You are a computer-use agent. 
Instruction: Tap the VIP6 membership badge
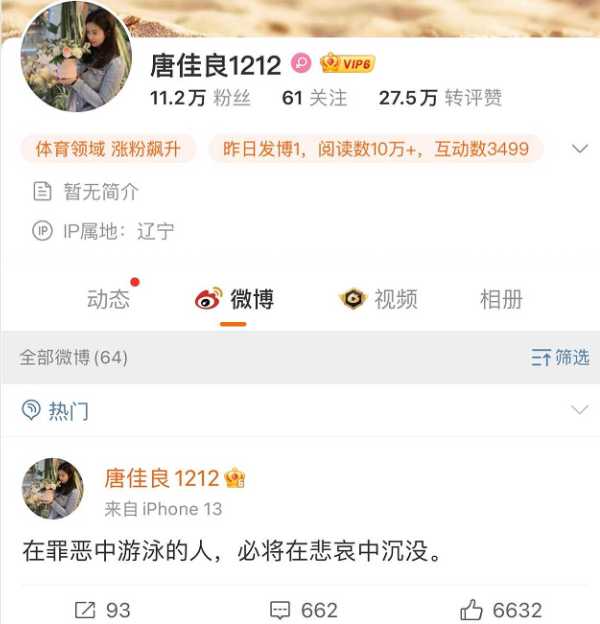346,65
